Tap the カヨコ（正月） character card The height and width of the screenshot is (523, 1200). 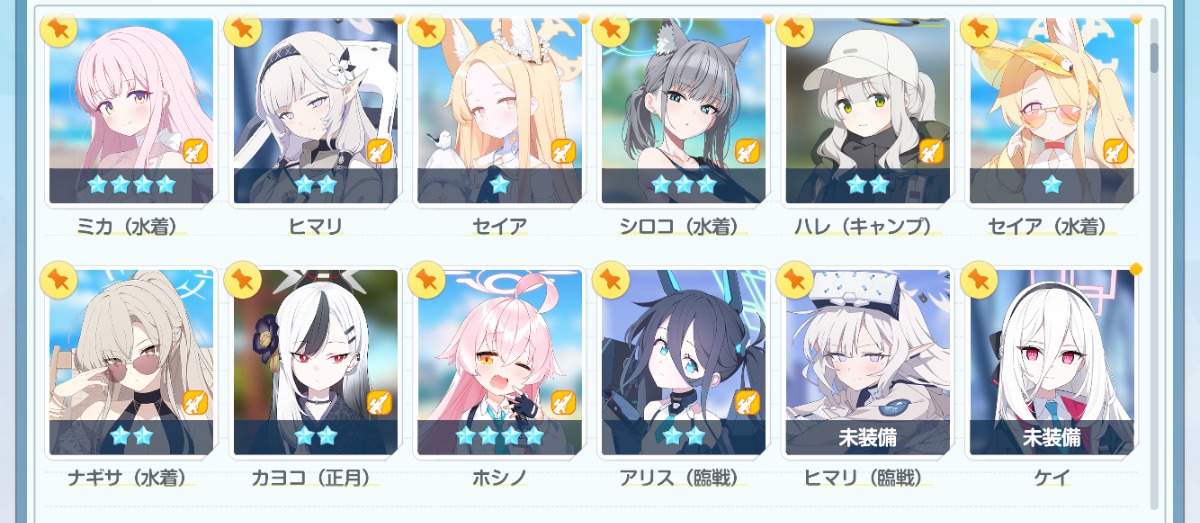click(315, 362)
